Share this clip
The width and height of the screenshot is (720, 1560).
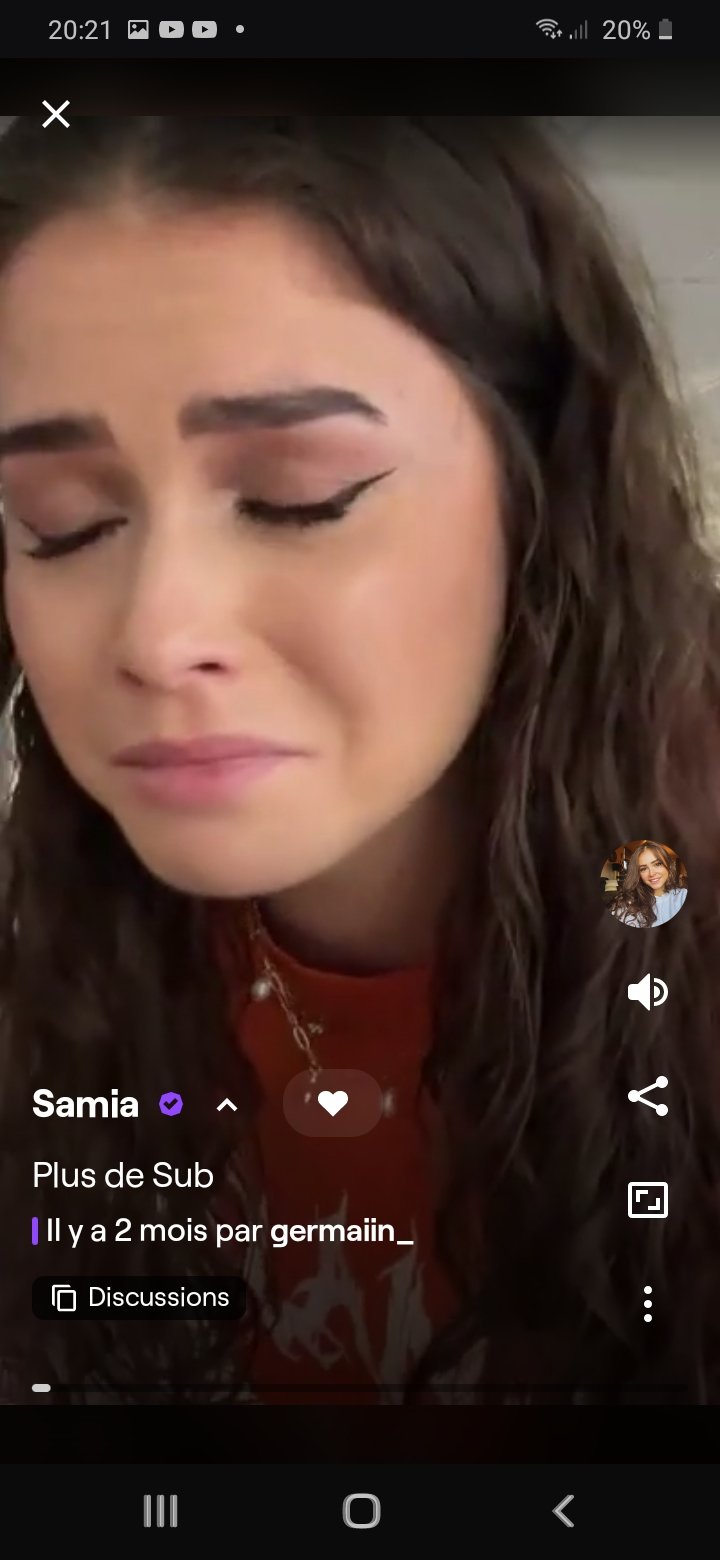[x=647, y=1096]
